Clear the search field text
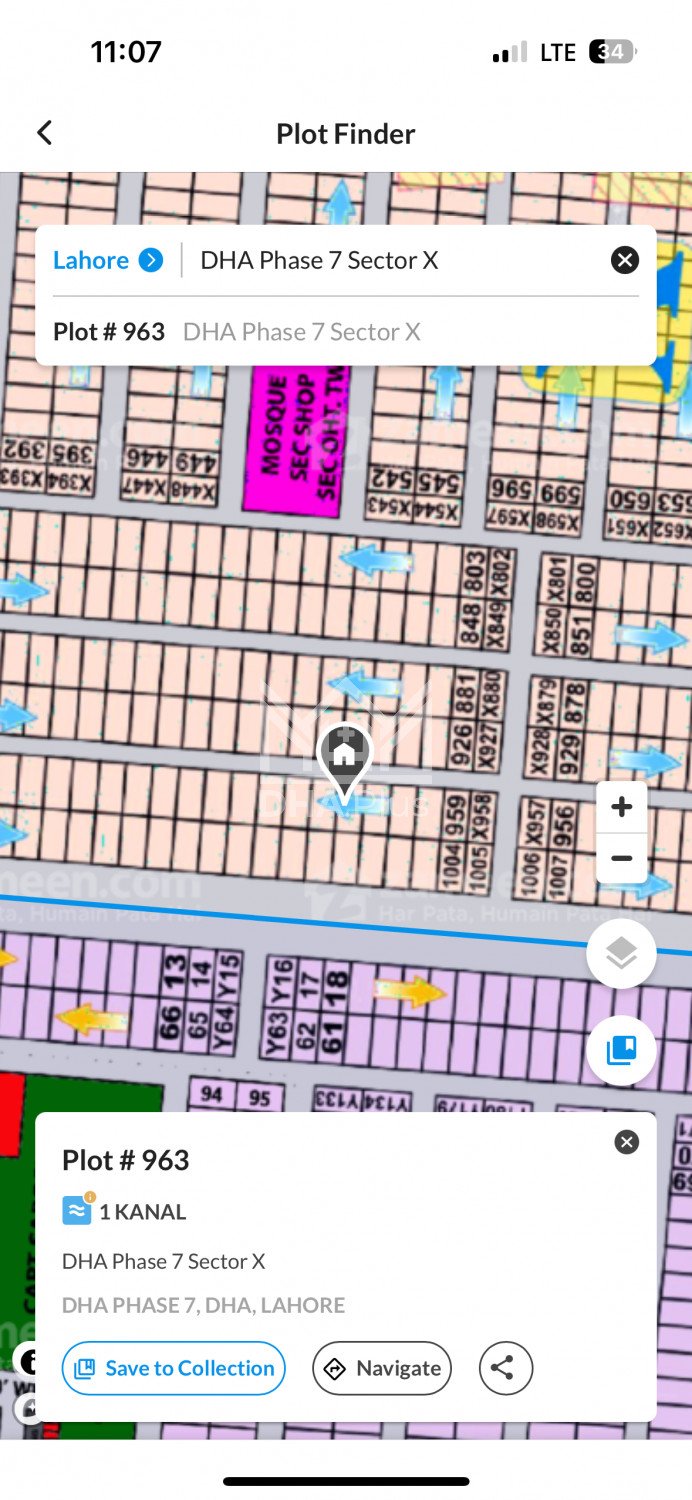 click(625, 261)
